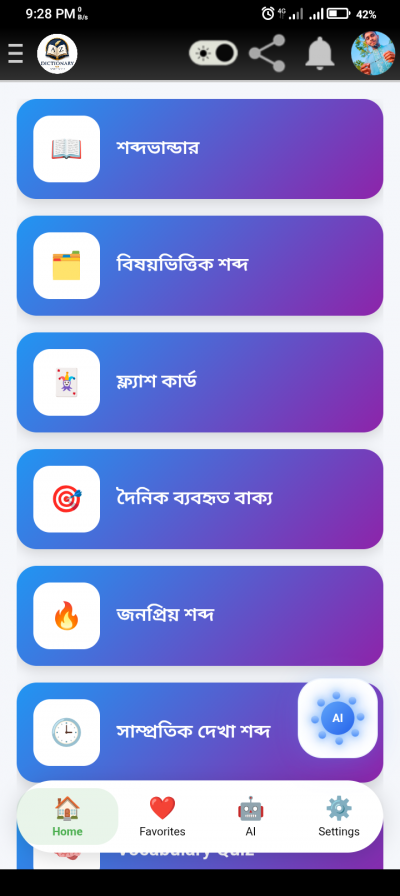400x896 pixels.
Task: Open the দৈনিক ব্যবহৃত বাক্য card
Action: tap(199, 499)
